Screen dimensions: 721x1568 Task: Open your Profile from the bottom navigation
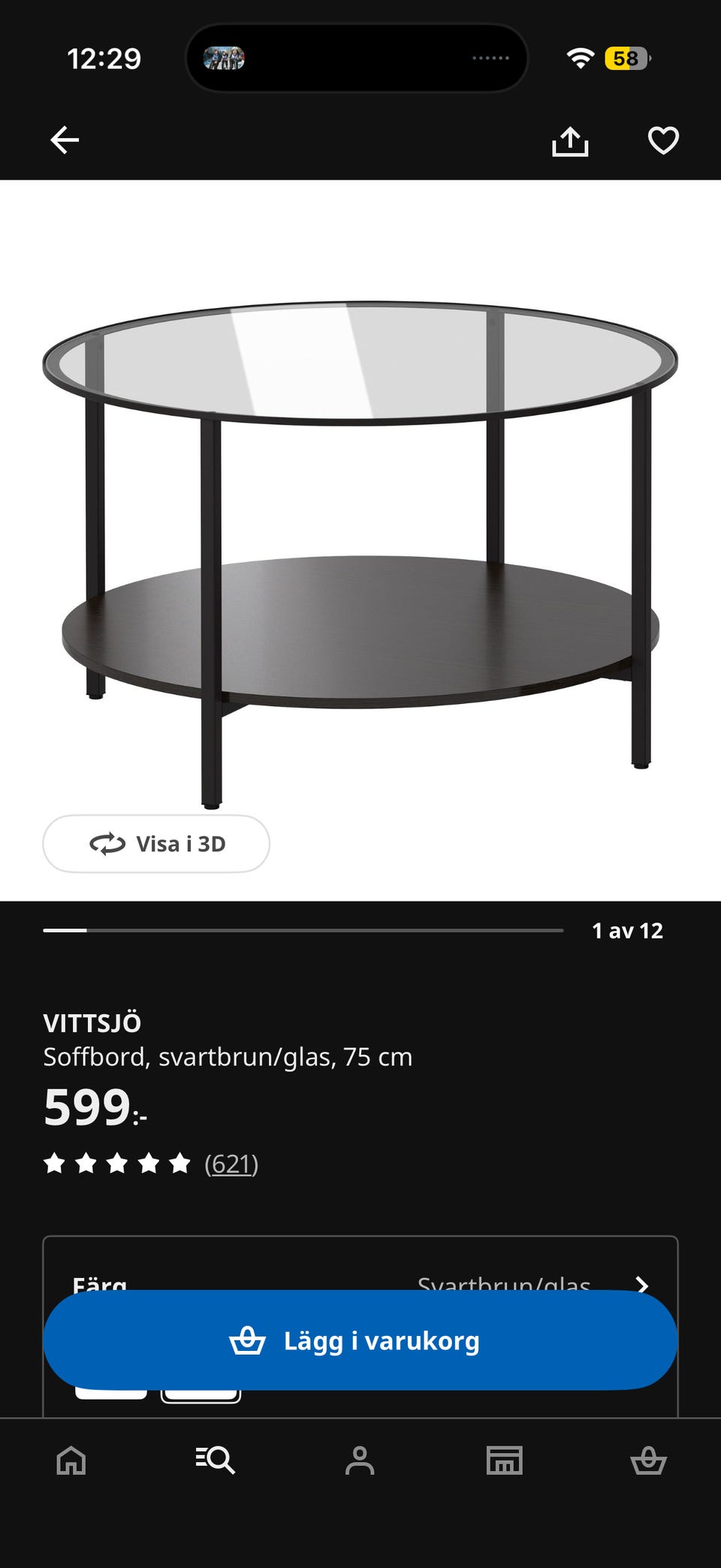click(360, 1461)
